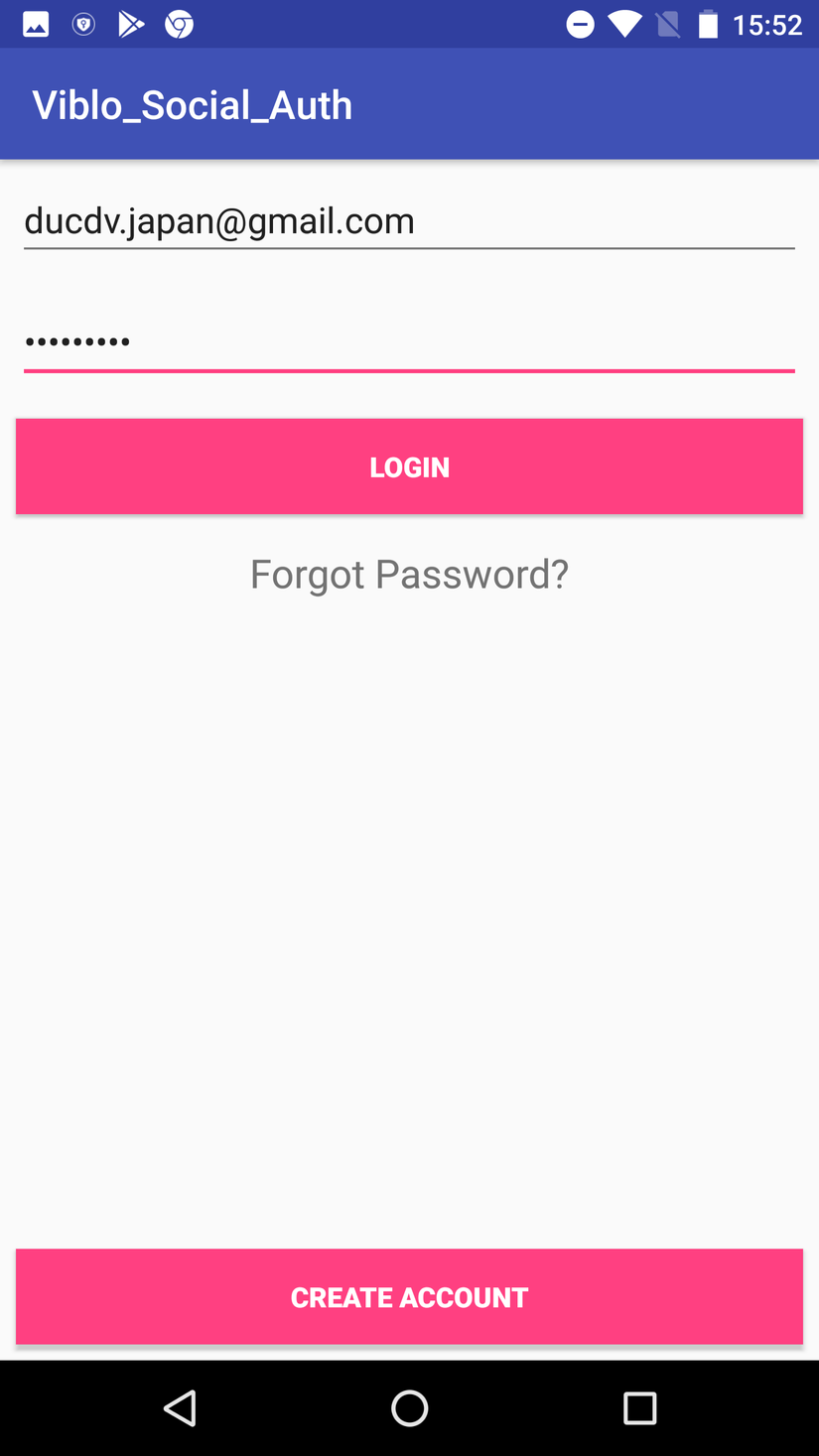Go to the home screen
The width and height of the screenshot is (819, 1456).
coord(409,1407)
